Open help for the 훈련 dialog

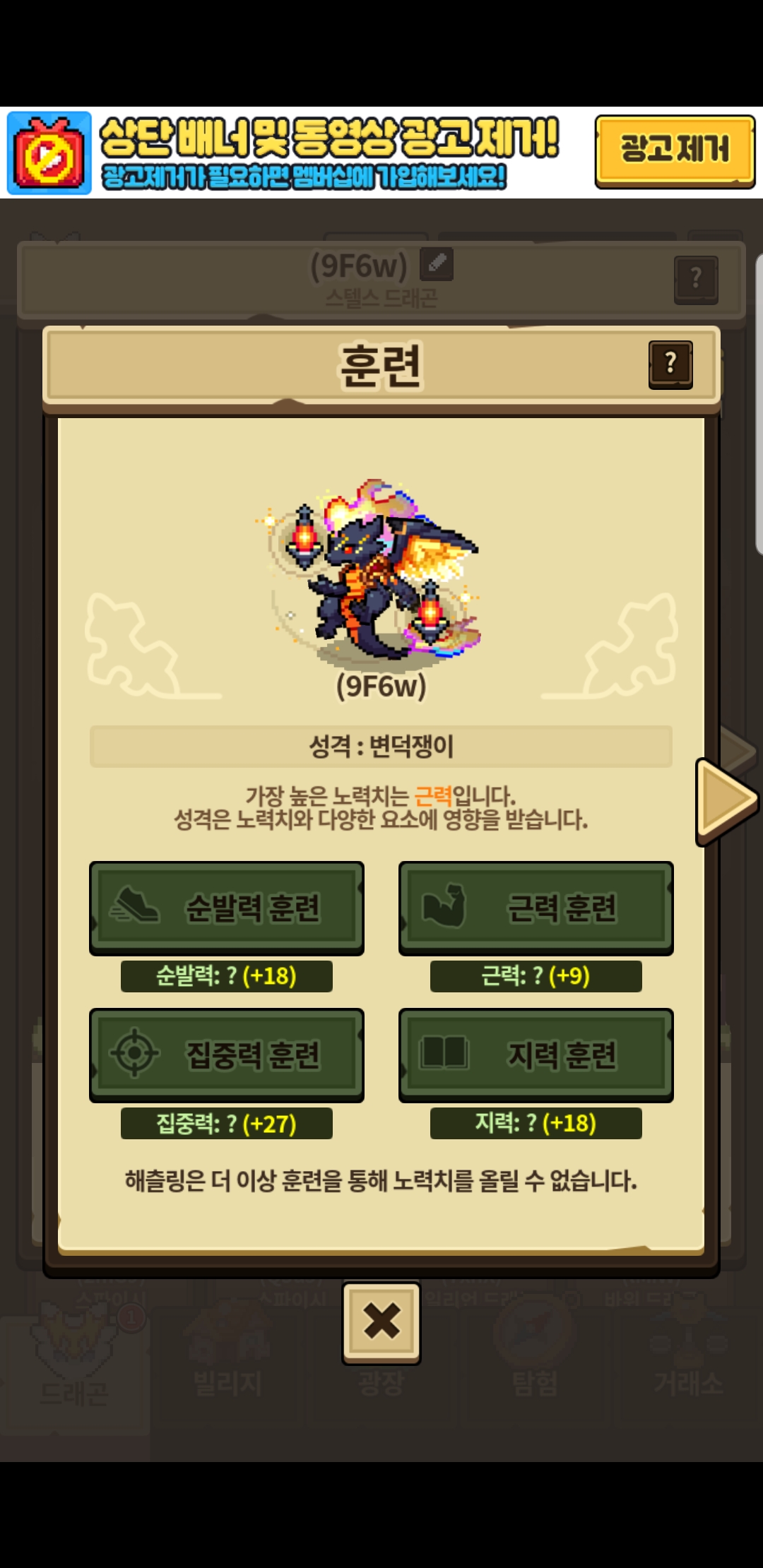pos(670,364)
